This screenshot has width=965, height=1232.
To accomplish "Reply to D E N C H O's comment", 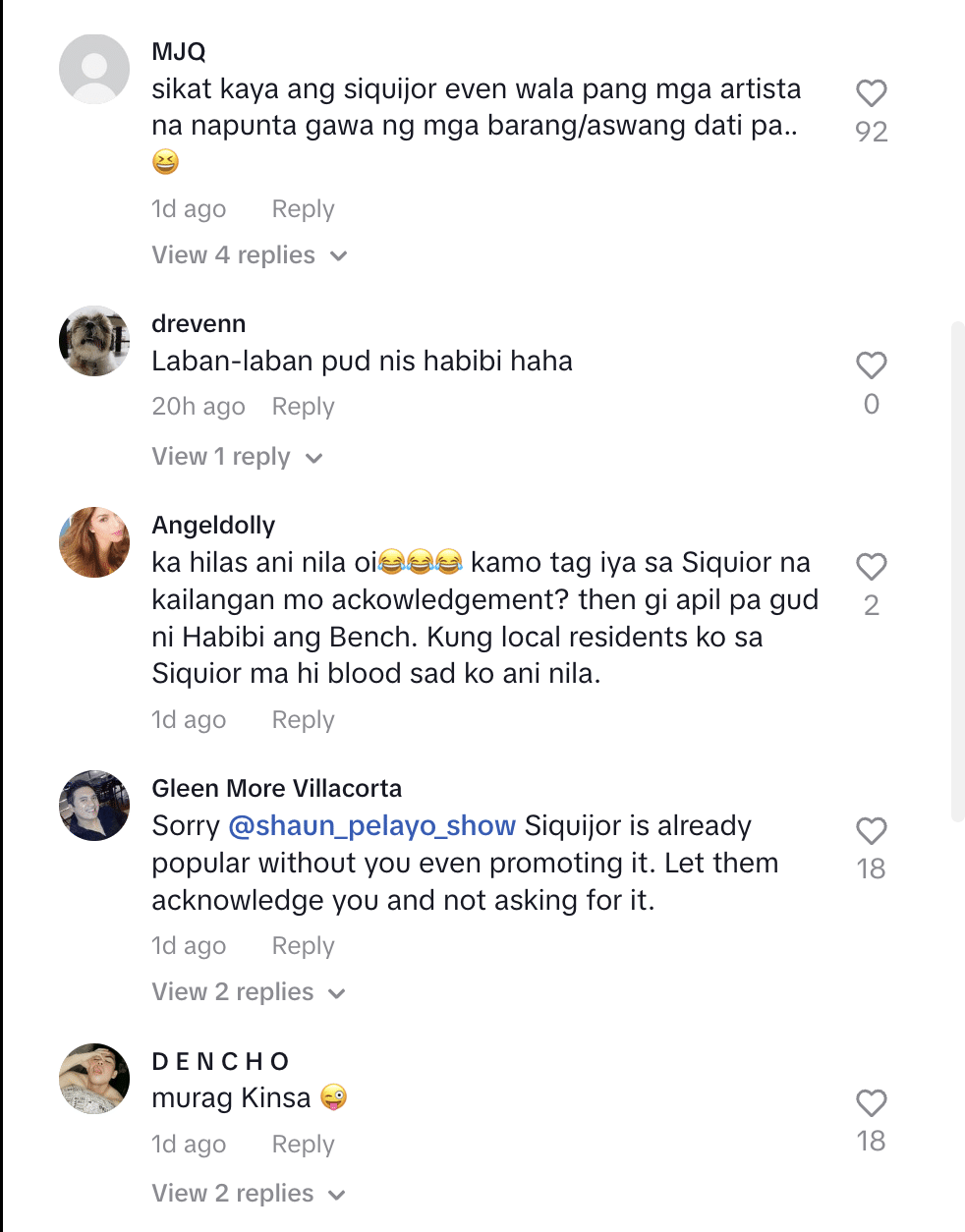I will pyautogui.click(x=303, y=1145).
